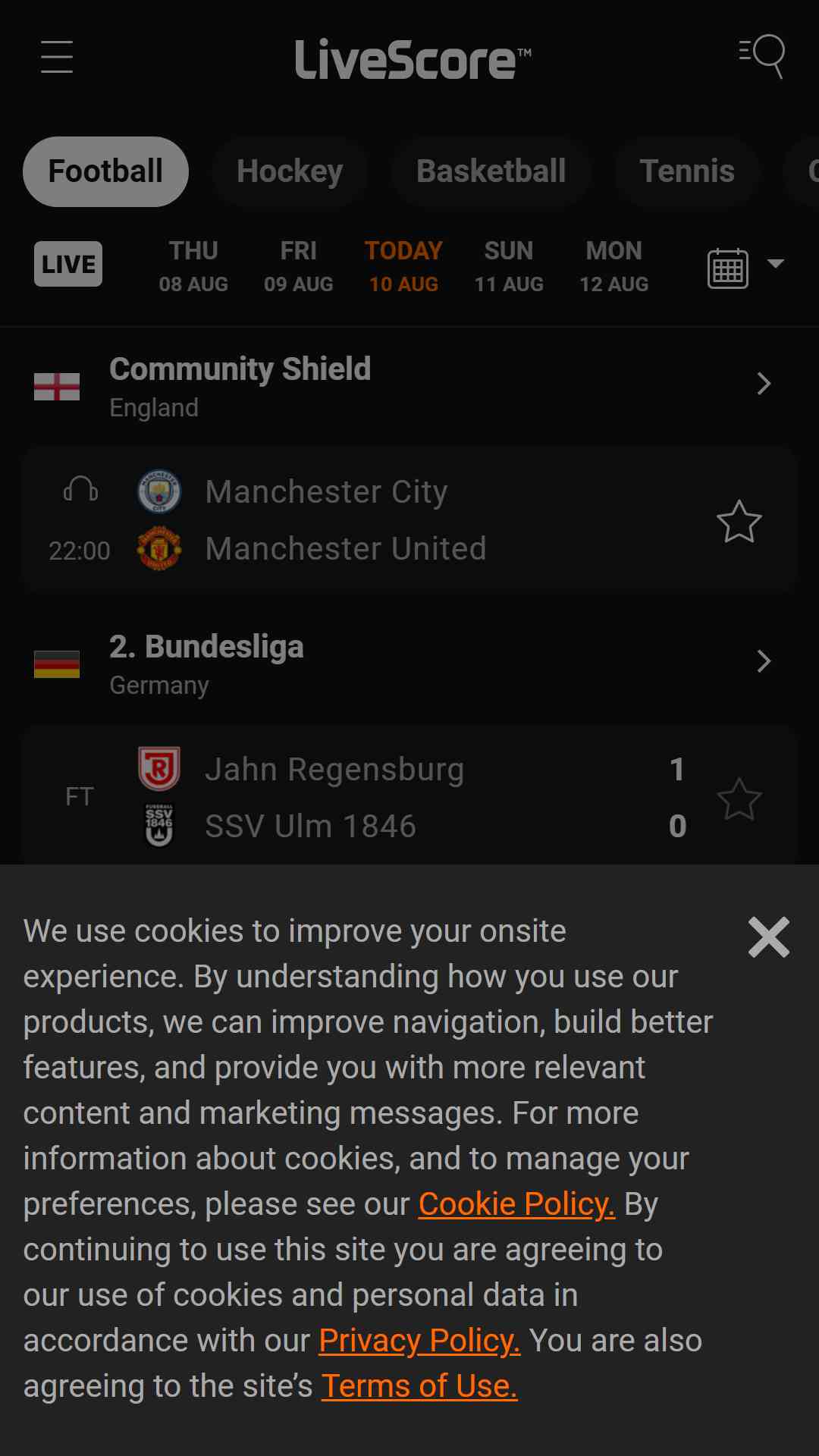This screenshot has width=819, height=1456.
Task: Dismiss the cookie banner
Action: click(x=769, y=937)
